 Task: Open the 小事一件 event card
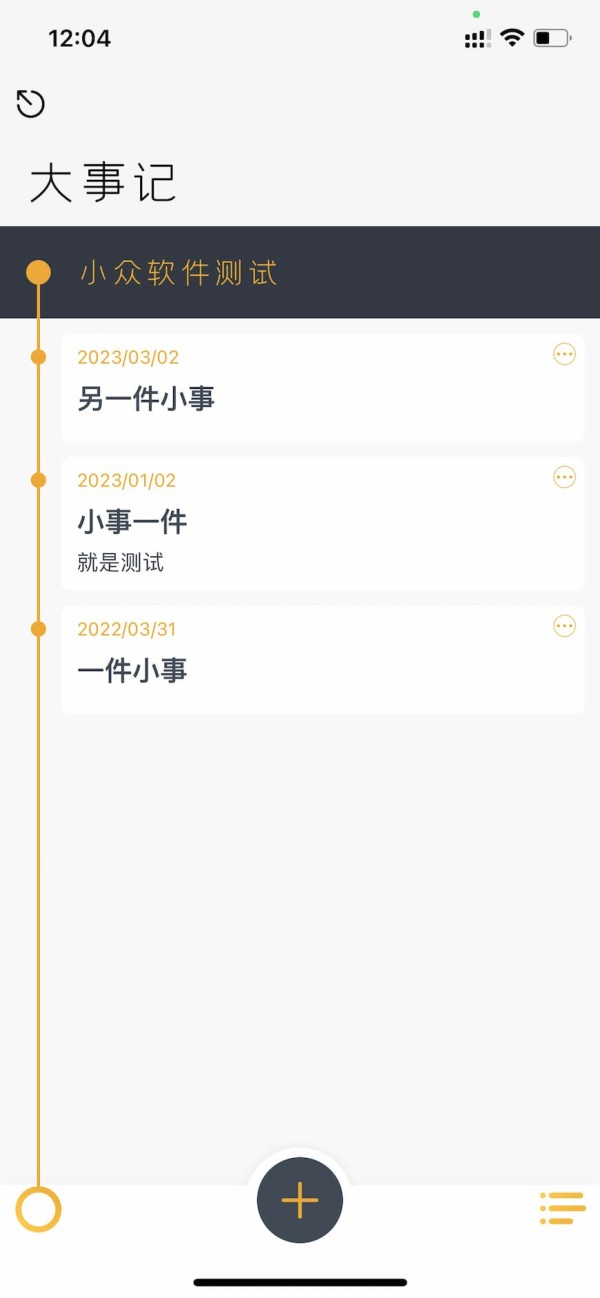300,530
